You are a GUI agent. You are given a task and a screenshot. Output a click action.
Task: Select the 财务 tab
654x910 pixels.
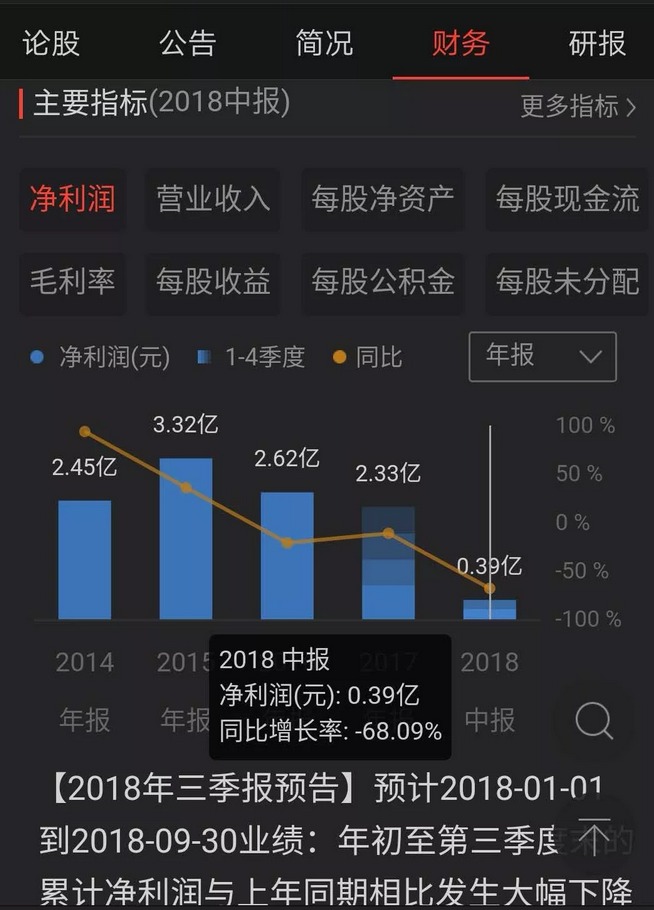point(461,43)
